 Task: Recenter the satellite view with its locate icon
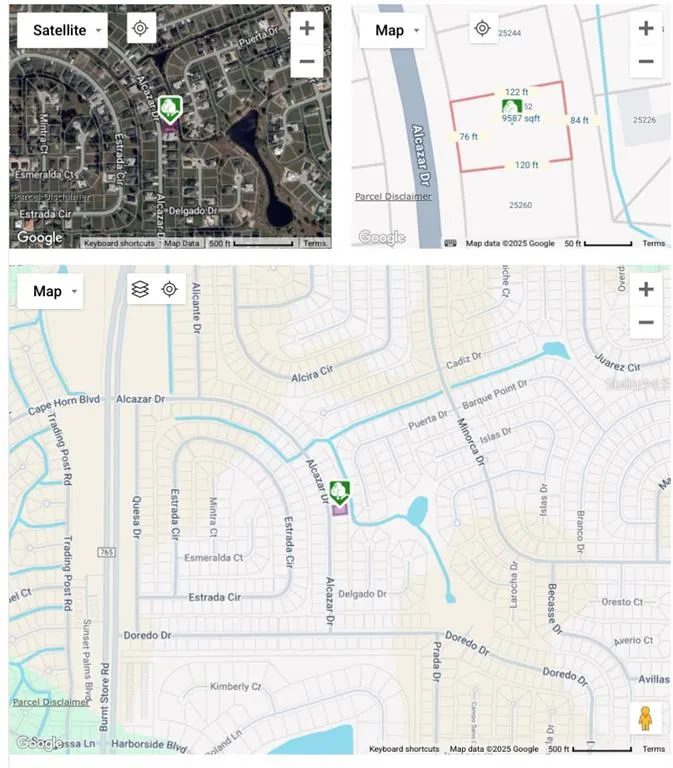pos(140,29)
